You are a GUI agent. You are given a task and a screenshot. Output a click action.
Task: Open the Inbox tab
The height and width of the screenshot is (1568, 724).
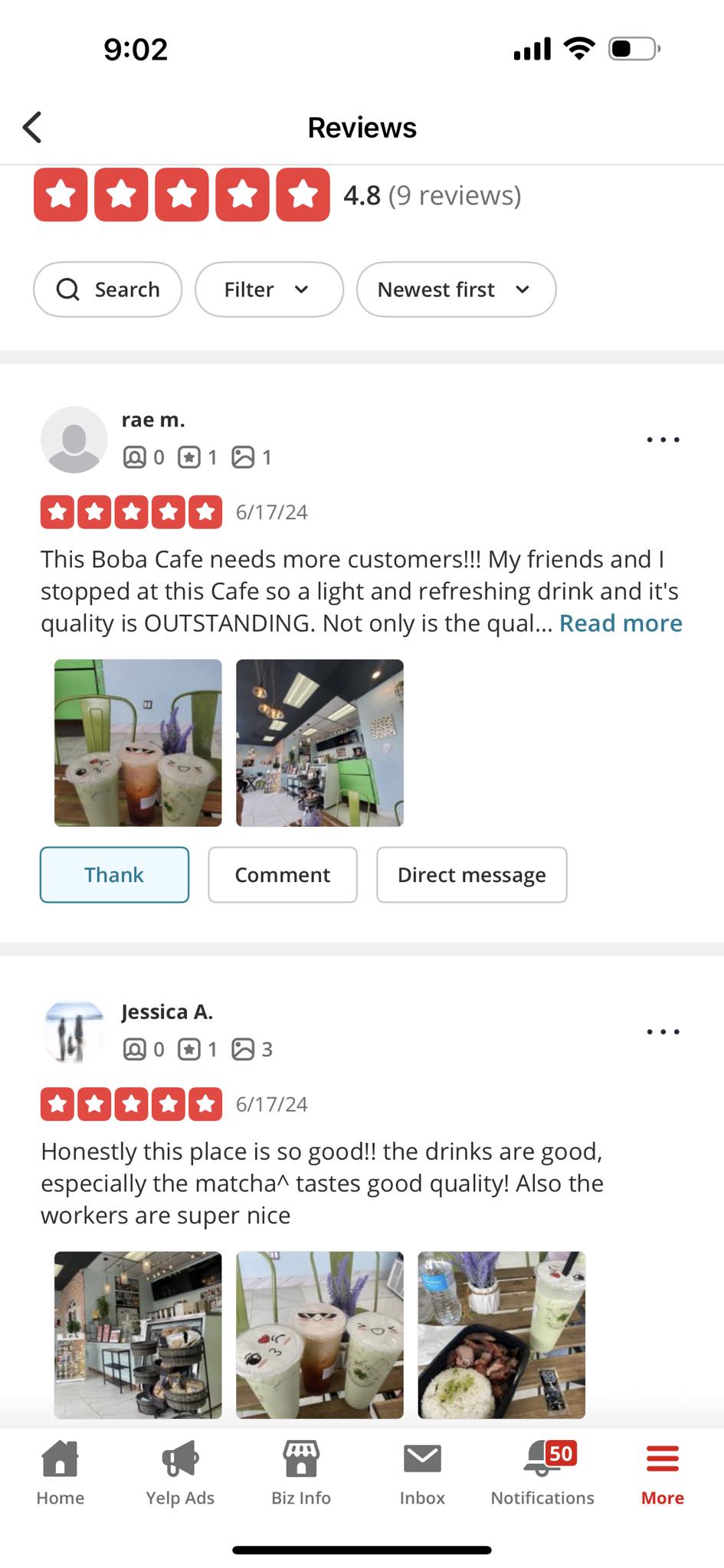coord(422,1472)
